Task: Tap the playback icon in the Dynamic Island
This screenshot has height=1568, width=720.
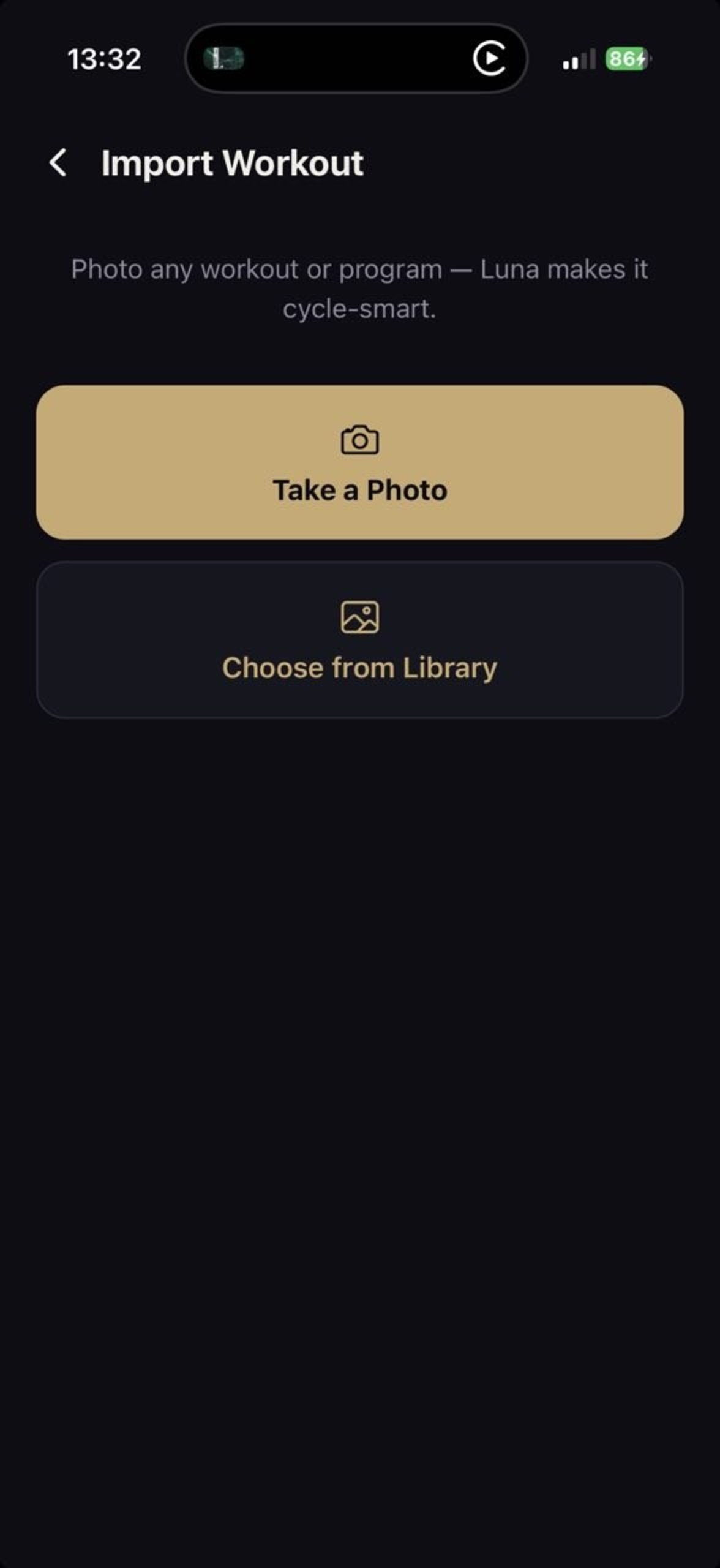Action: [488, 59]
